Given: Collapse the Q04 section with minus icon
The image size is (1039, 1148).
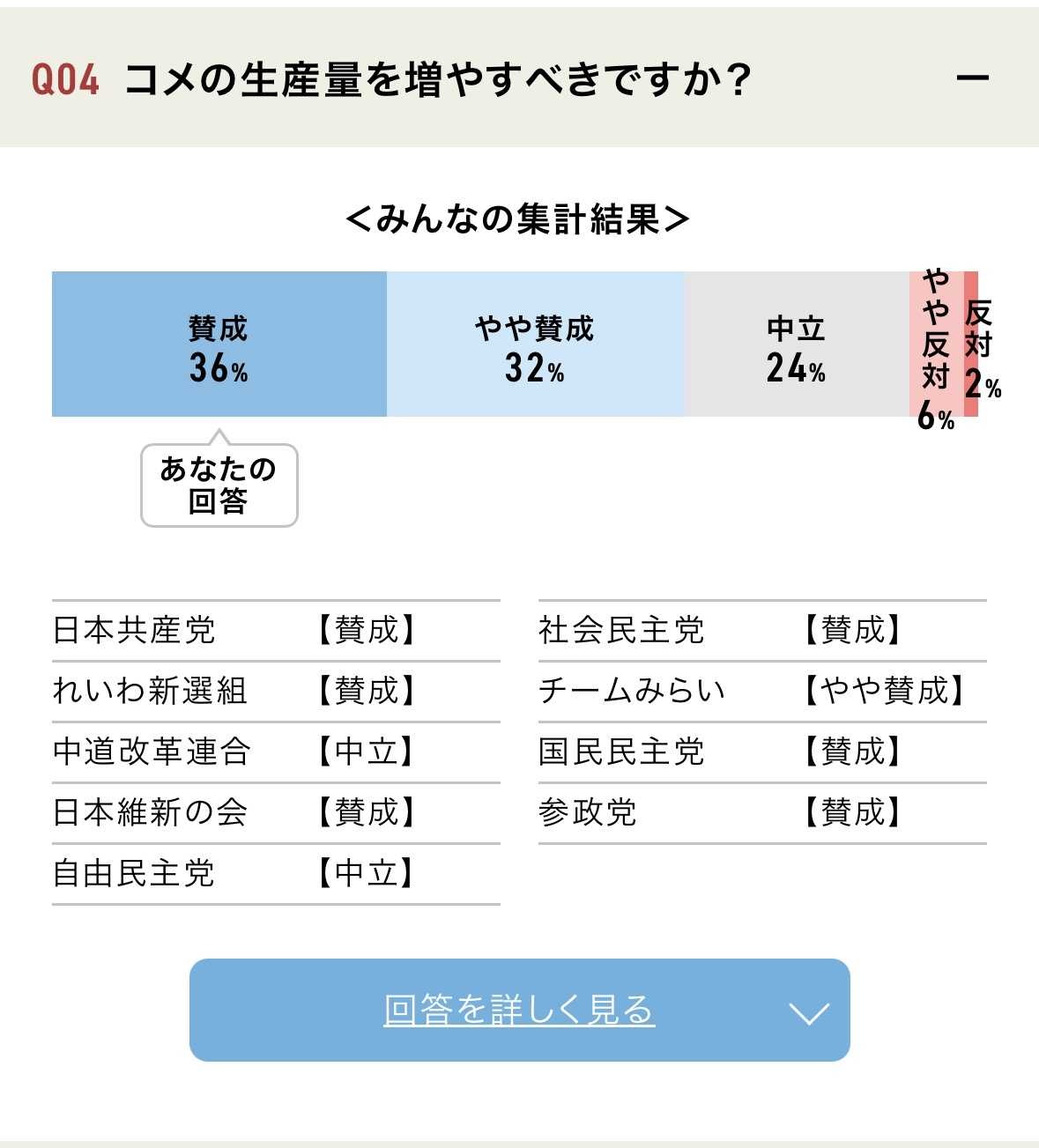Looking at the screenshot, I should (972, 78).
